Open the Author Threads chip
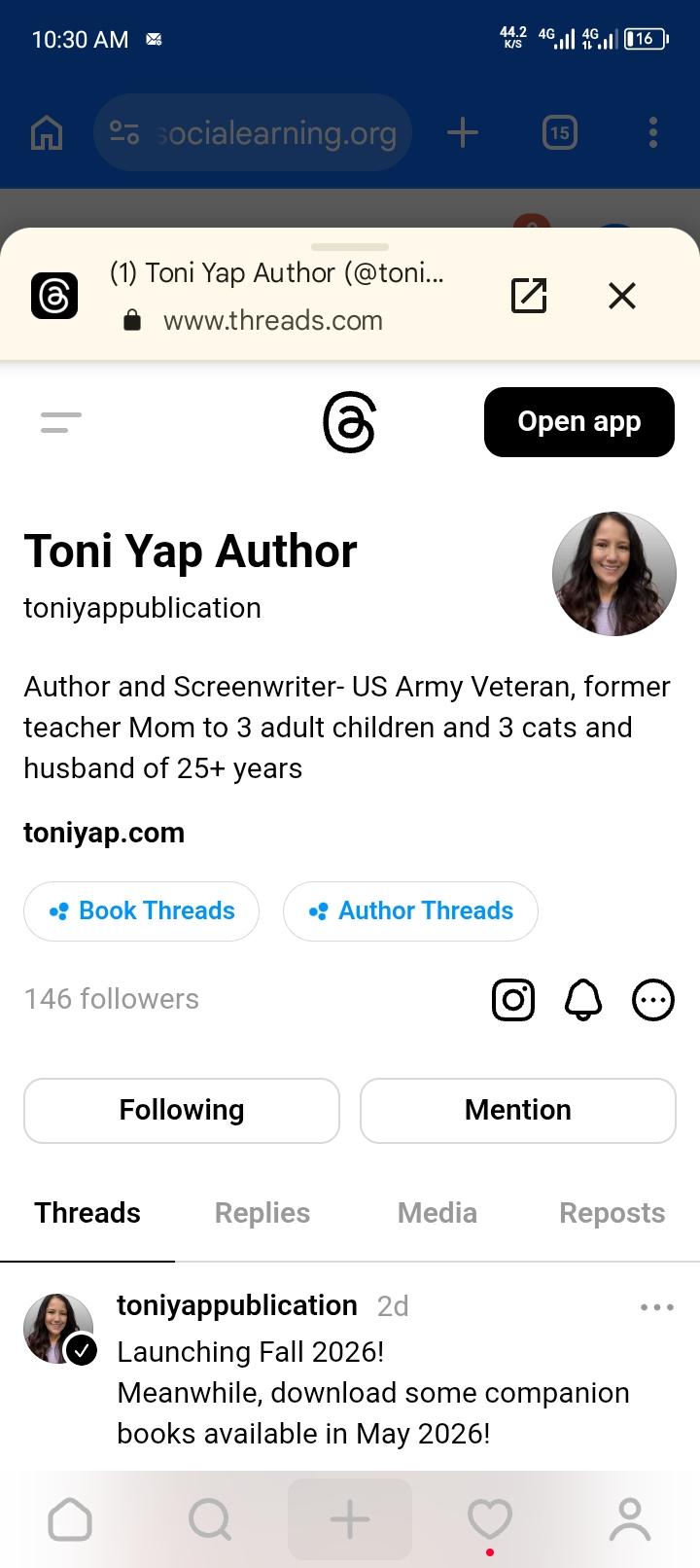The image size is (700, 1568). click(410, 911)
